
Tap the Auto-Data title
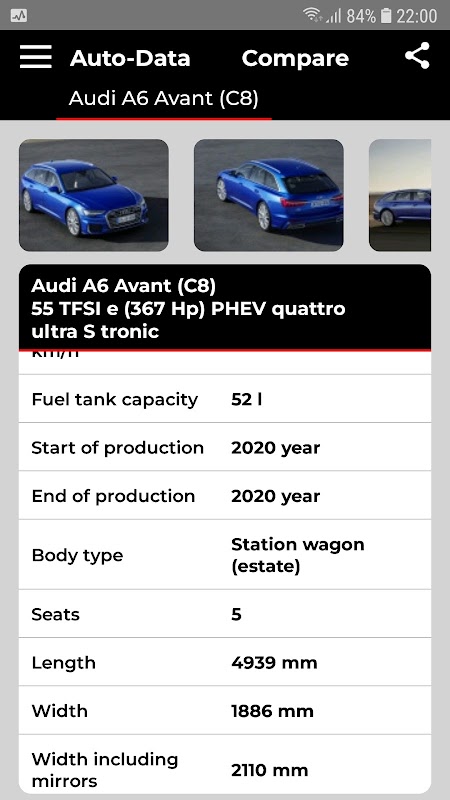pyautogui.click(x=130, y=58)
